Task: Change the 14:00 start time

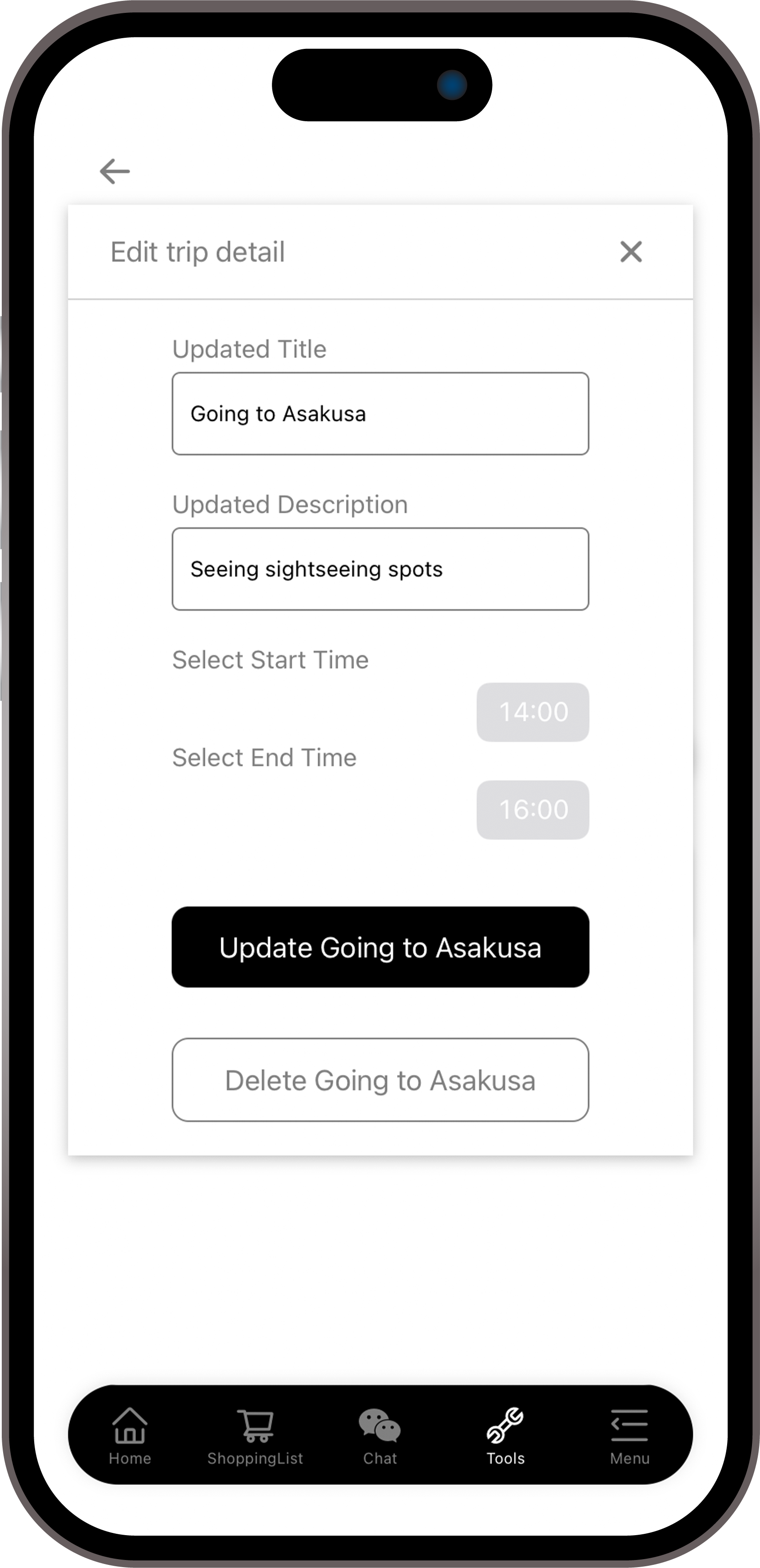Action: click(x=532, y=712)
